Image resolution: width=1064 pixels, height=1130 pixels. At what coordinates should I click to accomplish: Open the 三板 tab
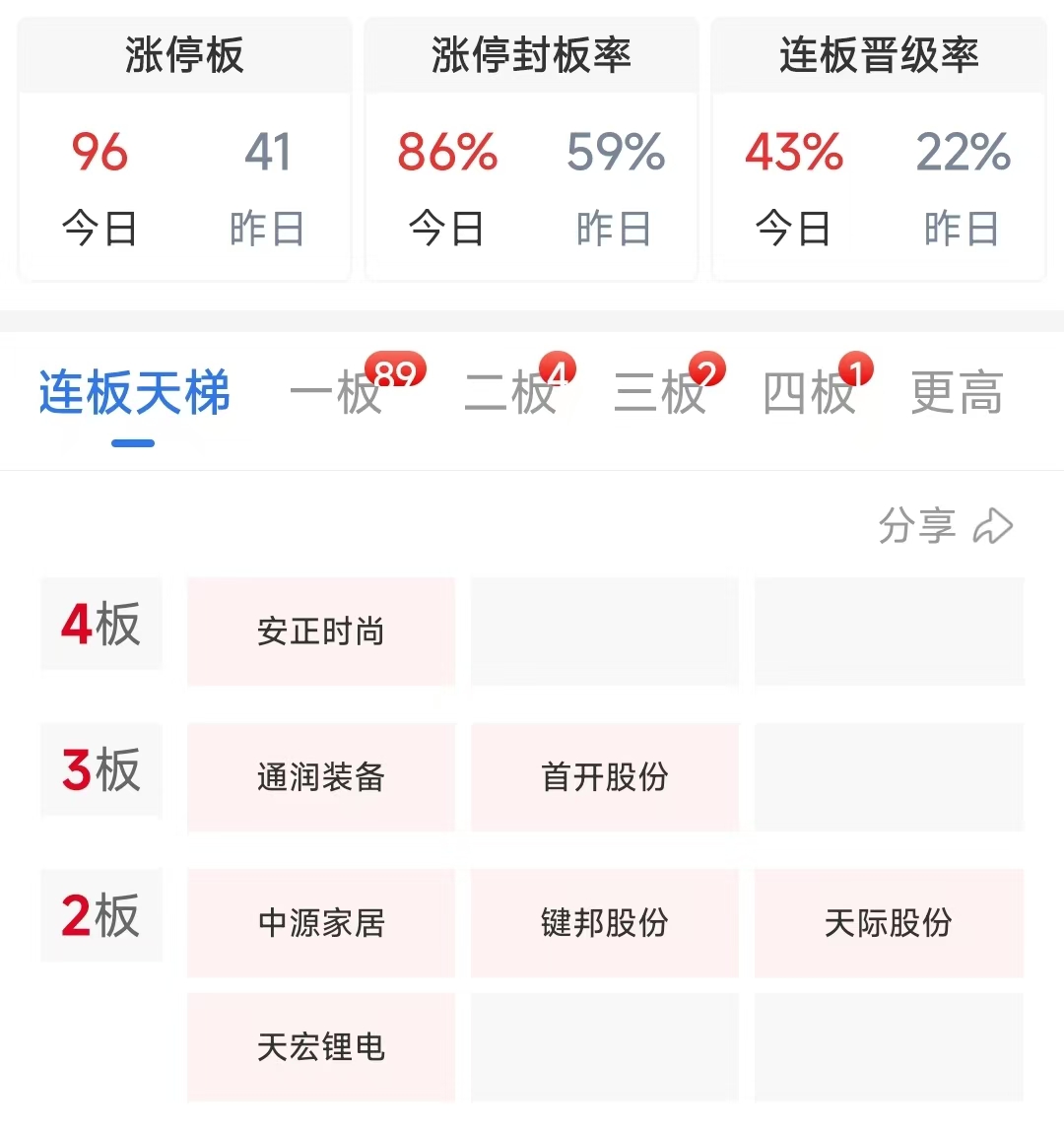click(x=660, y=393)
